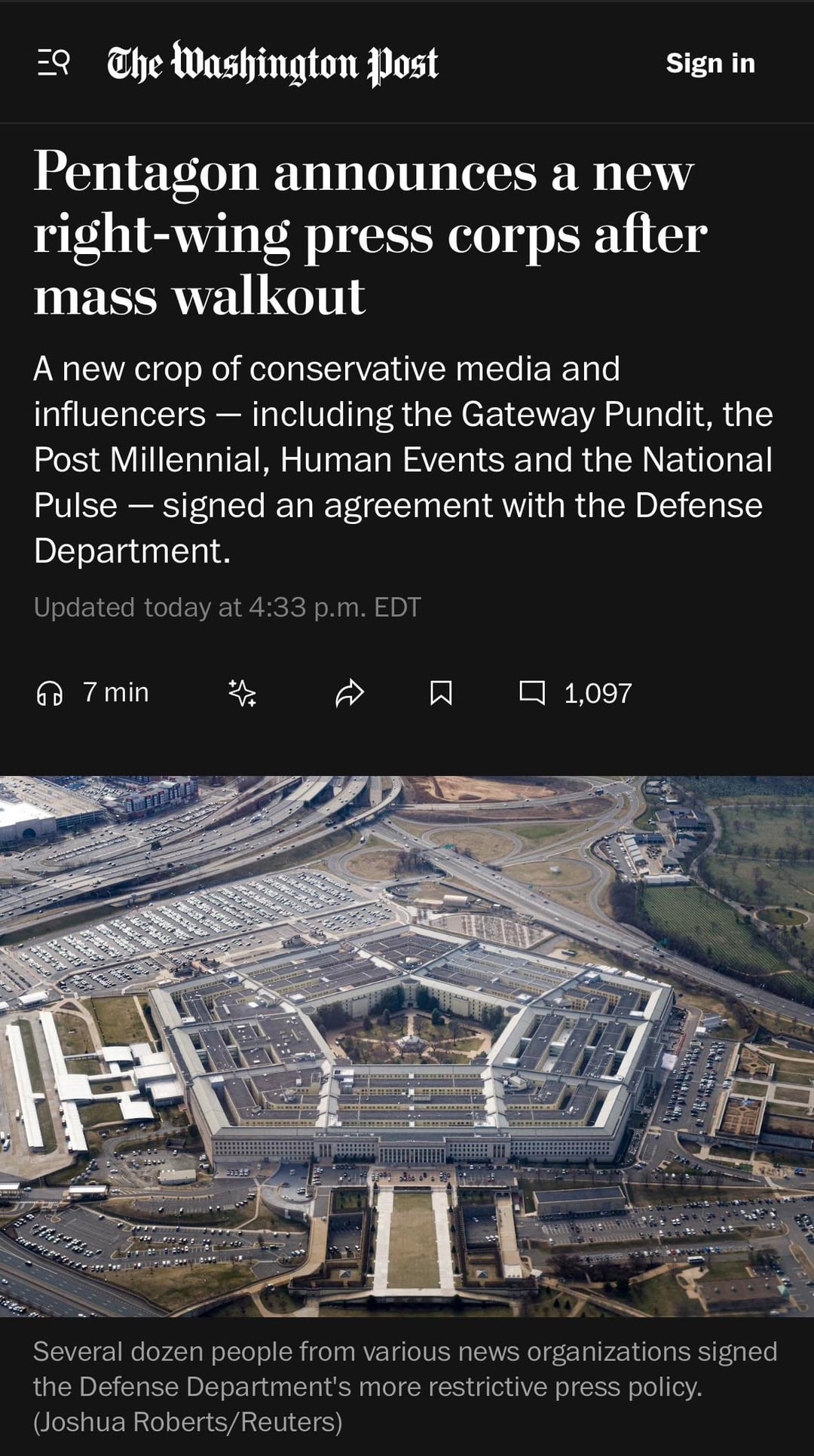Open the AI summary sparkle icon
The width and height of the screenshot is (814, 1456).
tap(243, 692)
